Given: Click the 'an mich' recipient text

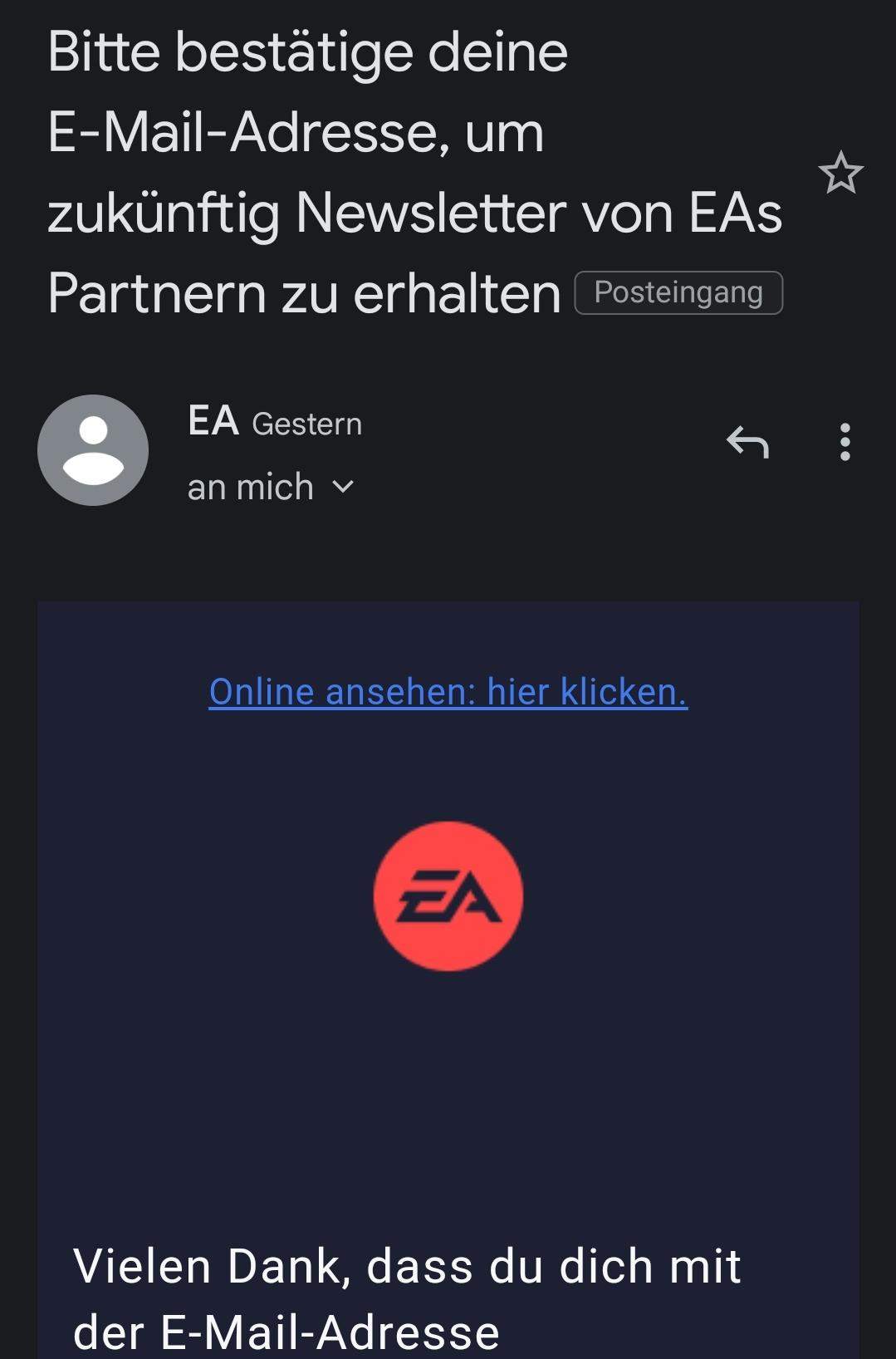Looking at the screenshot, I should coord(249,487).
